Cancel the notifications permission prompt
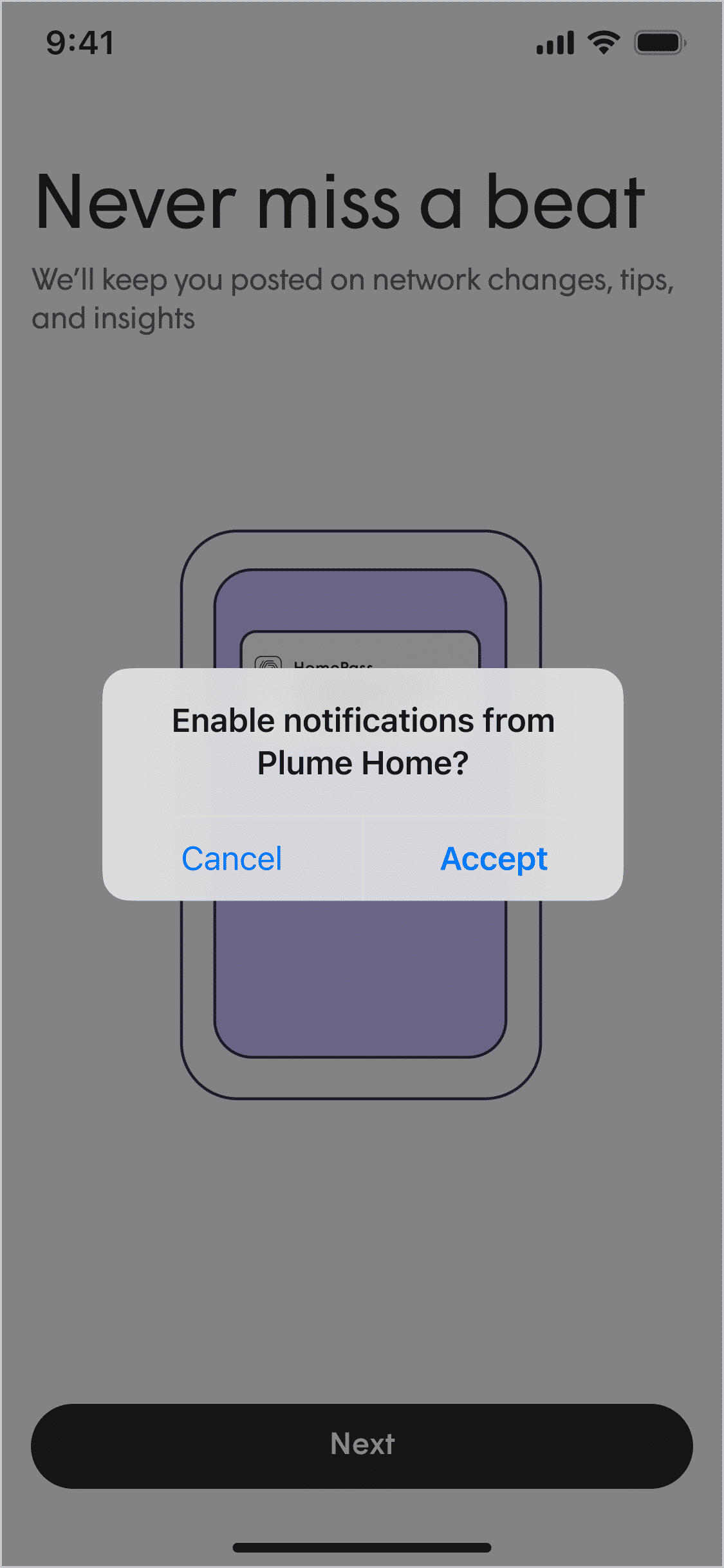 232,858
